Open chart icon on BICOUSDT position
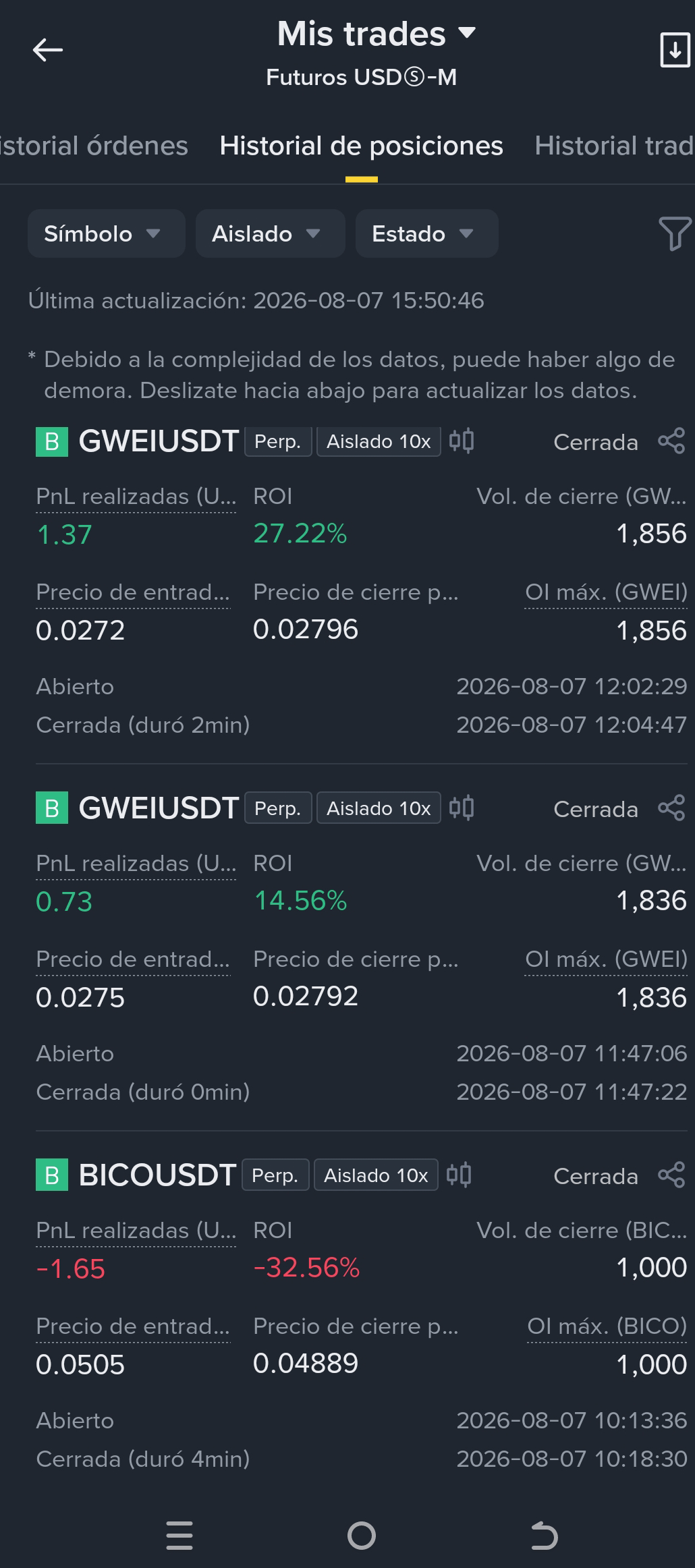The height and width of the screenshot is (1568, 695). click(x=459, y=1175)
